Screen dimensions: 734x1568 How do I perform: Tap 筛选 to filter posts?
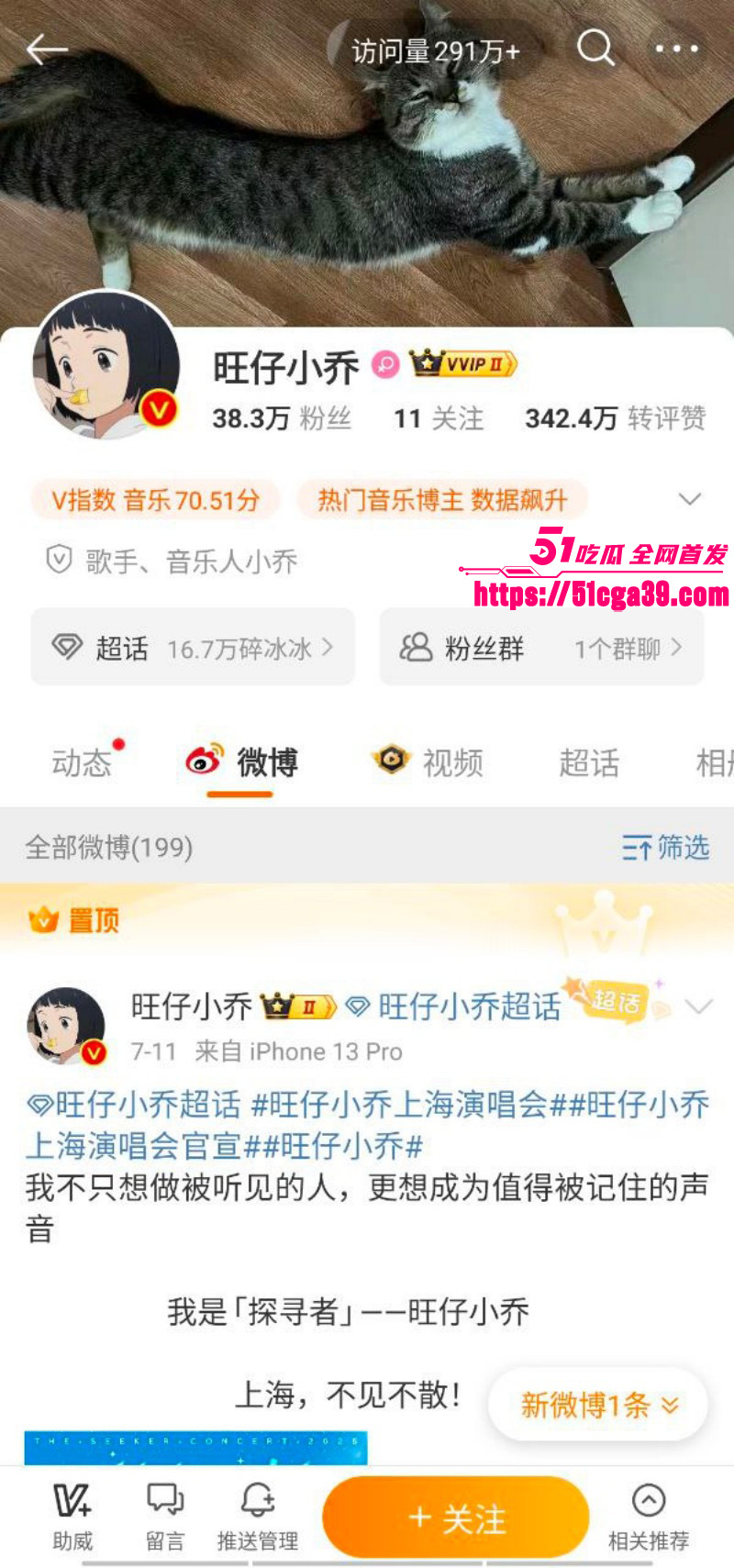(x=666, y=847)
